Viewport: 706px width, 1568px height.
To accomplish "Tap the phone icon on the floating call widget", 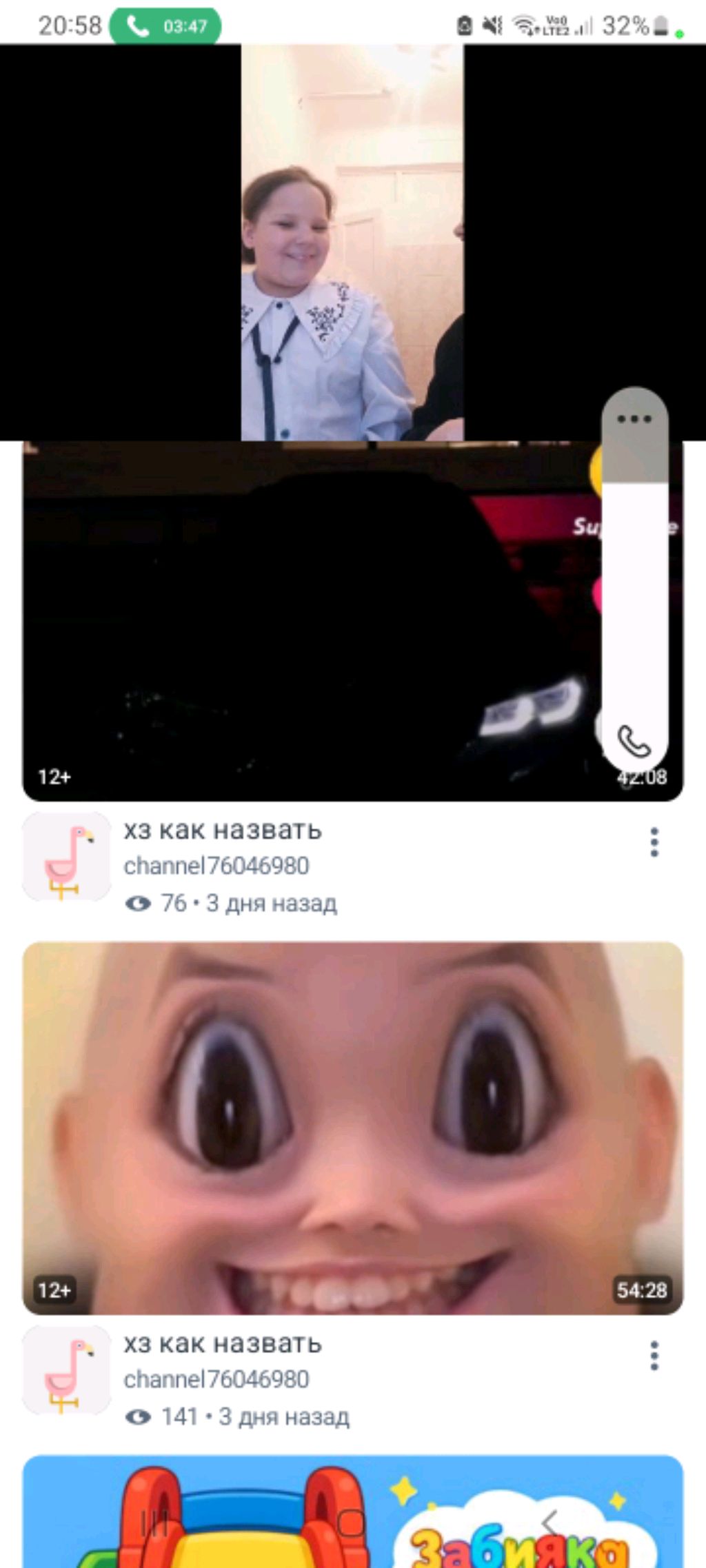I will (634, 741).
